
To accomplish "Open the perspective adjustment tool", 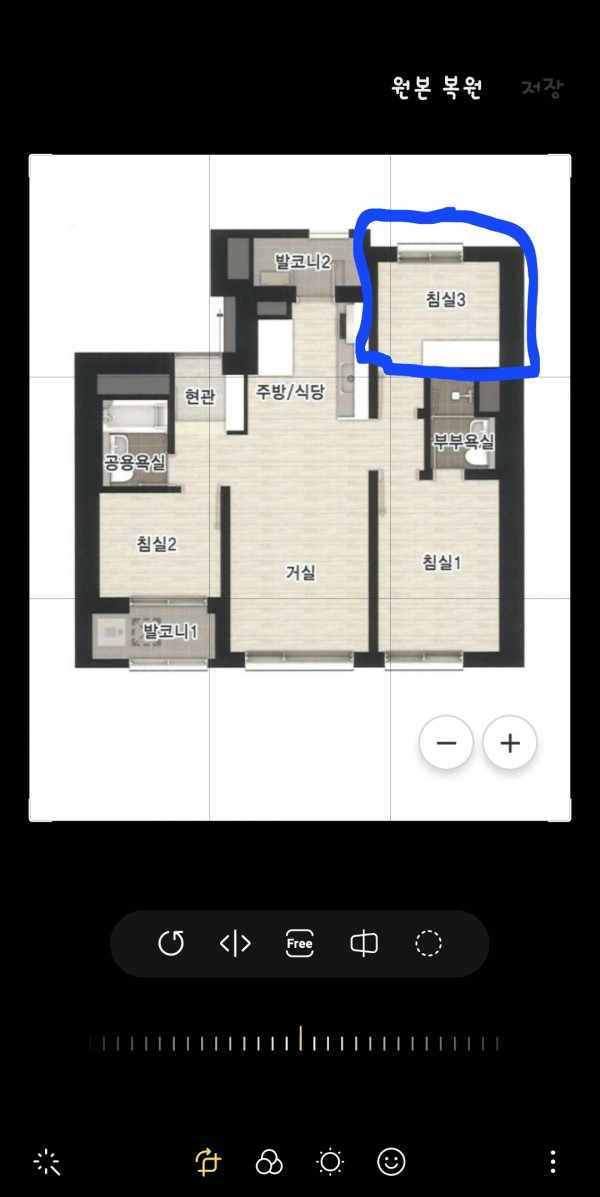I will click(364, 943).
